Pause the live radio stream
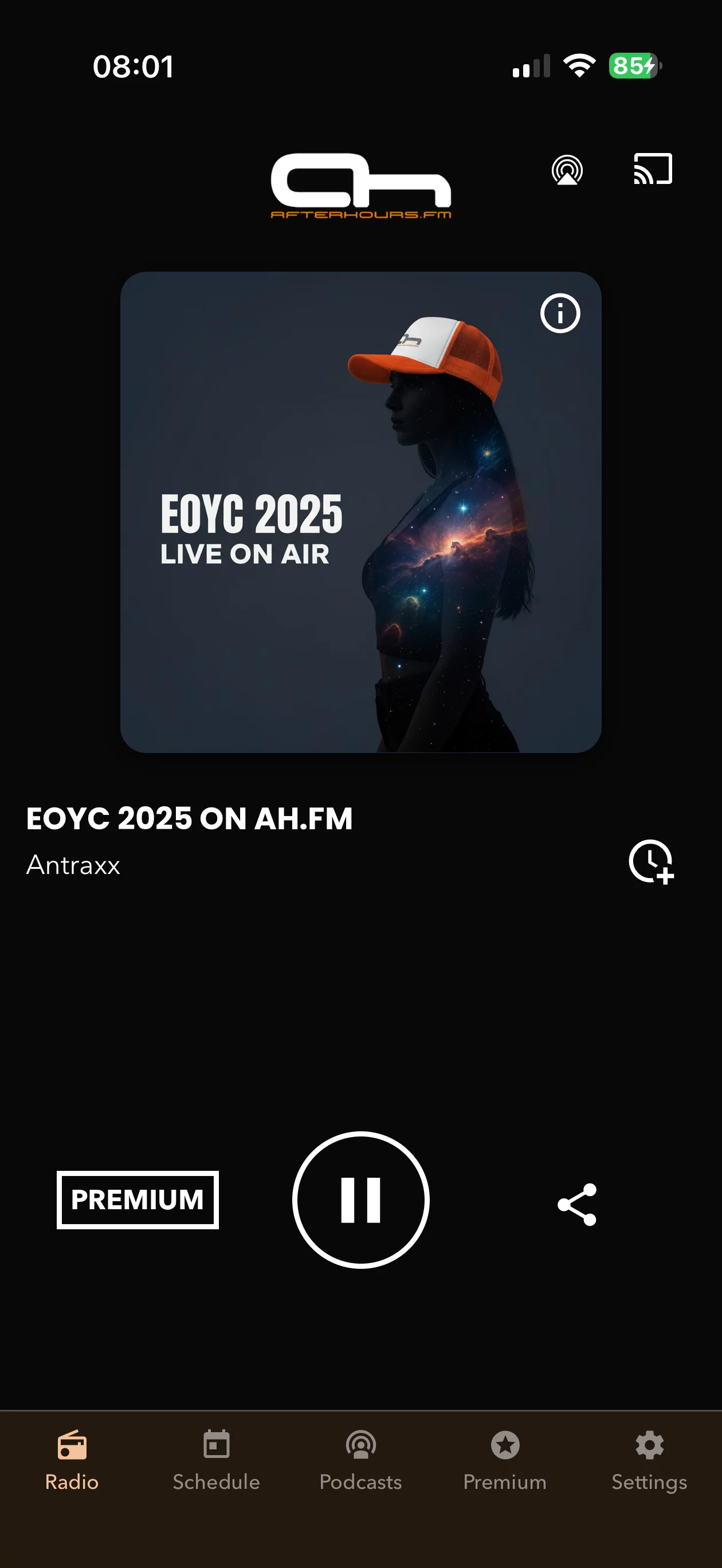Image resolution: width=722 pixels, height=1568 pixels. click(x=361, y=1199)
